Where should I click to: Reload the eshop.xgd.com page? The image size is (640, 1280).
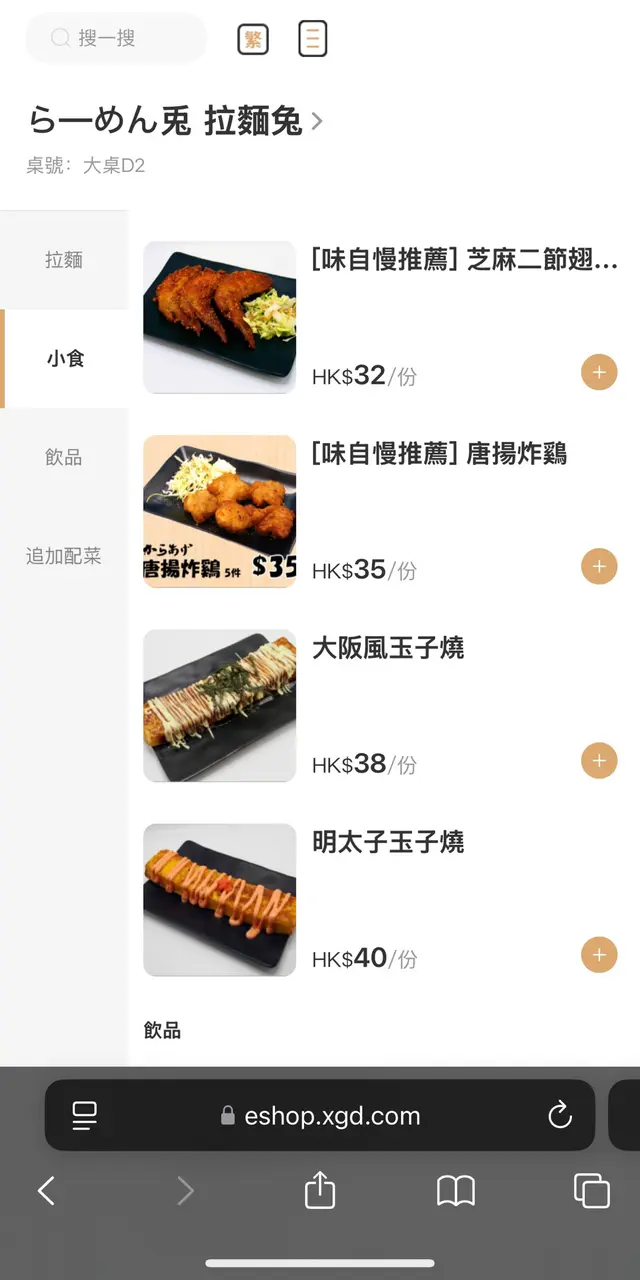pos(560,1115)
